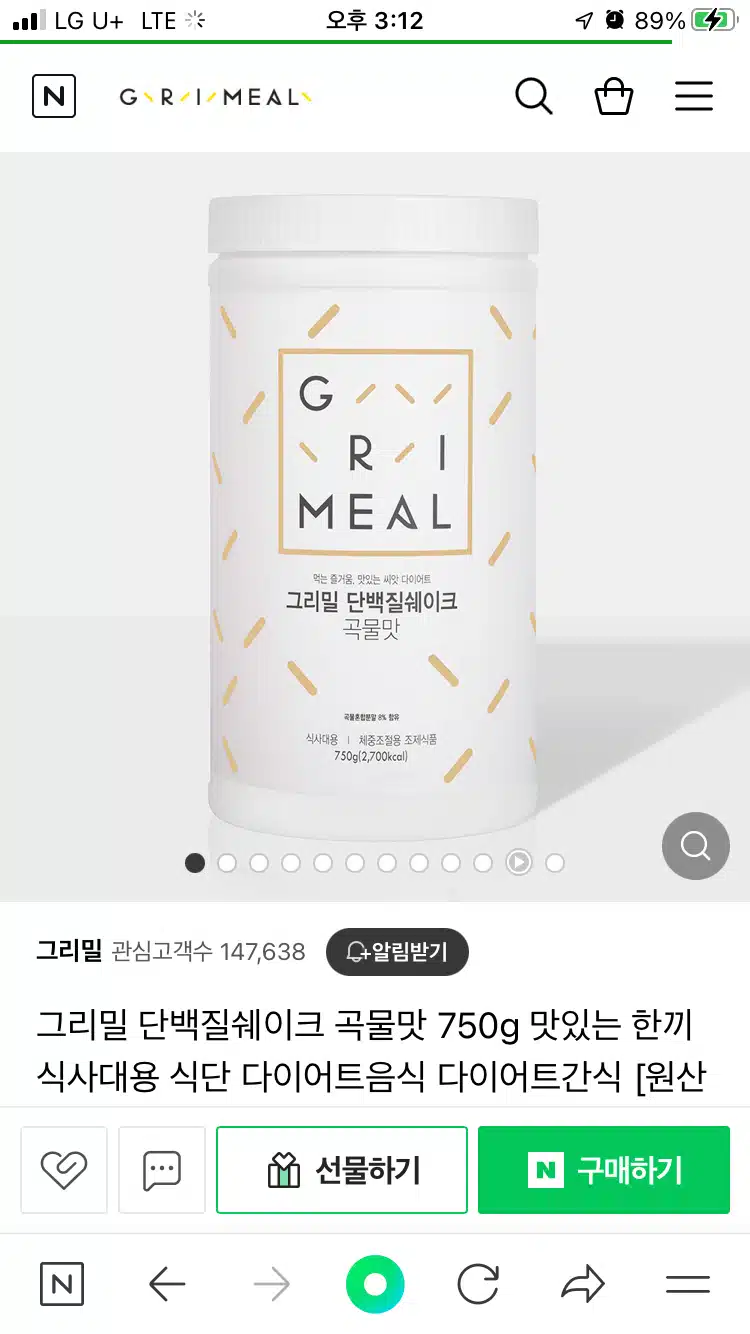This screenshot has width=750, height=1334.
Task: Open Naver home from the bottom N icon
Action: (62, 1284)
